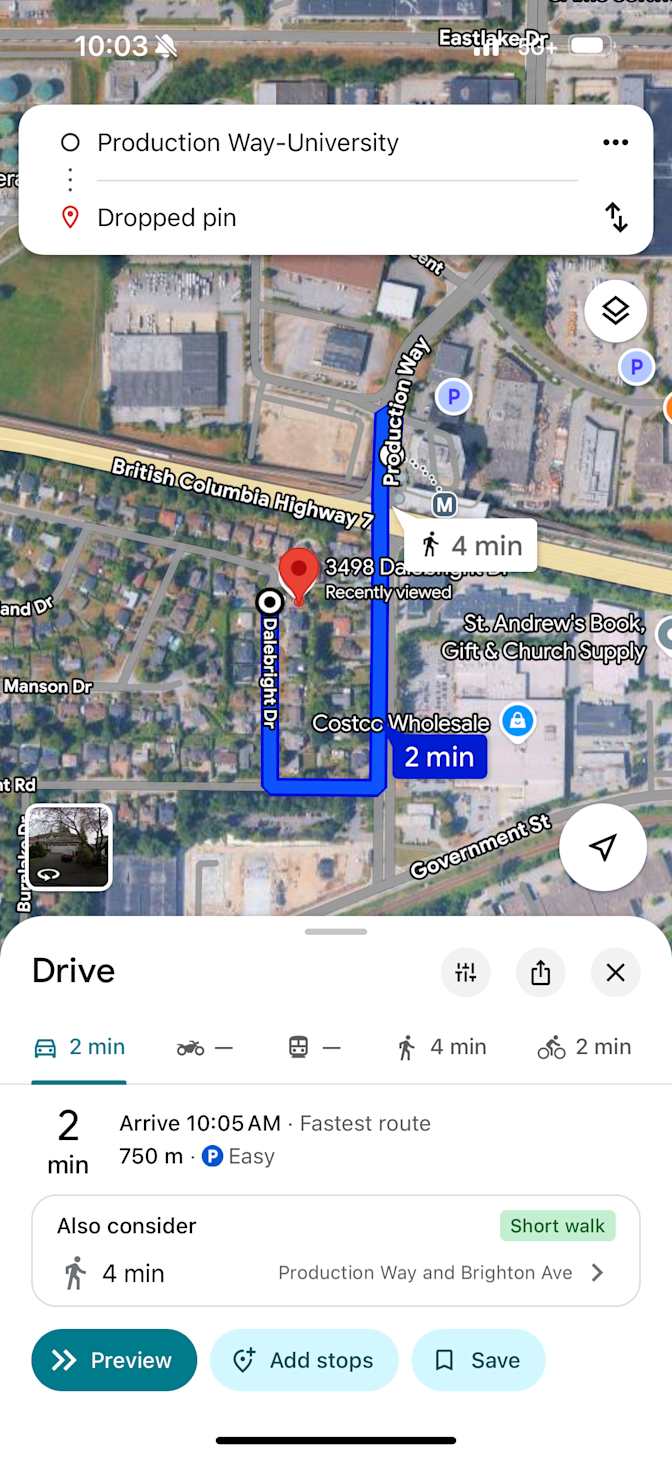Switch to walking 4 min mode

point(441,1047)
